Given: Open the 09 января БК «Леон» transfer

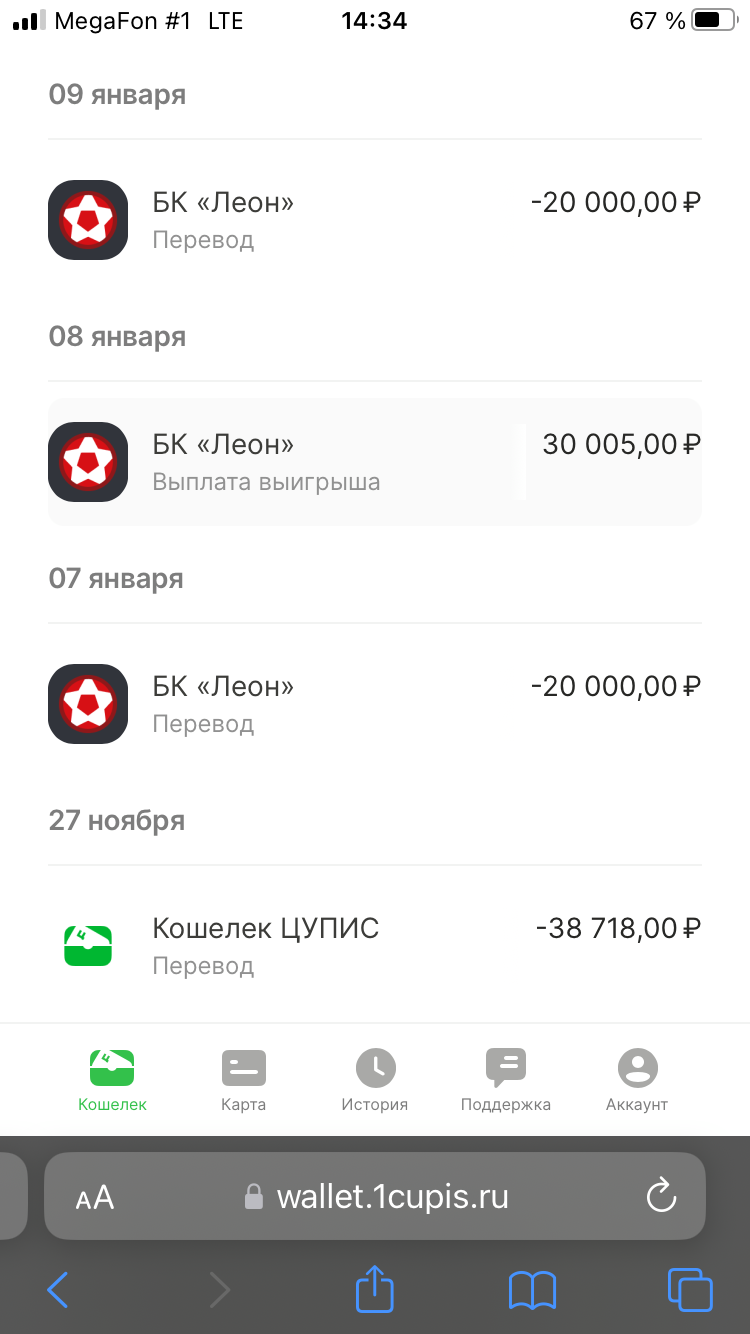Looking at the screenshot, I should pos(374,220).
